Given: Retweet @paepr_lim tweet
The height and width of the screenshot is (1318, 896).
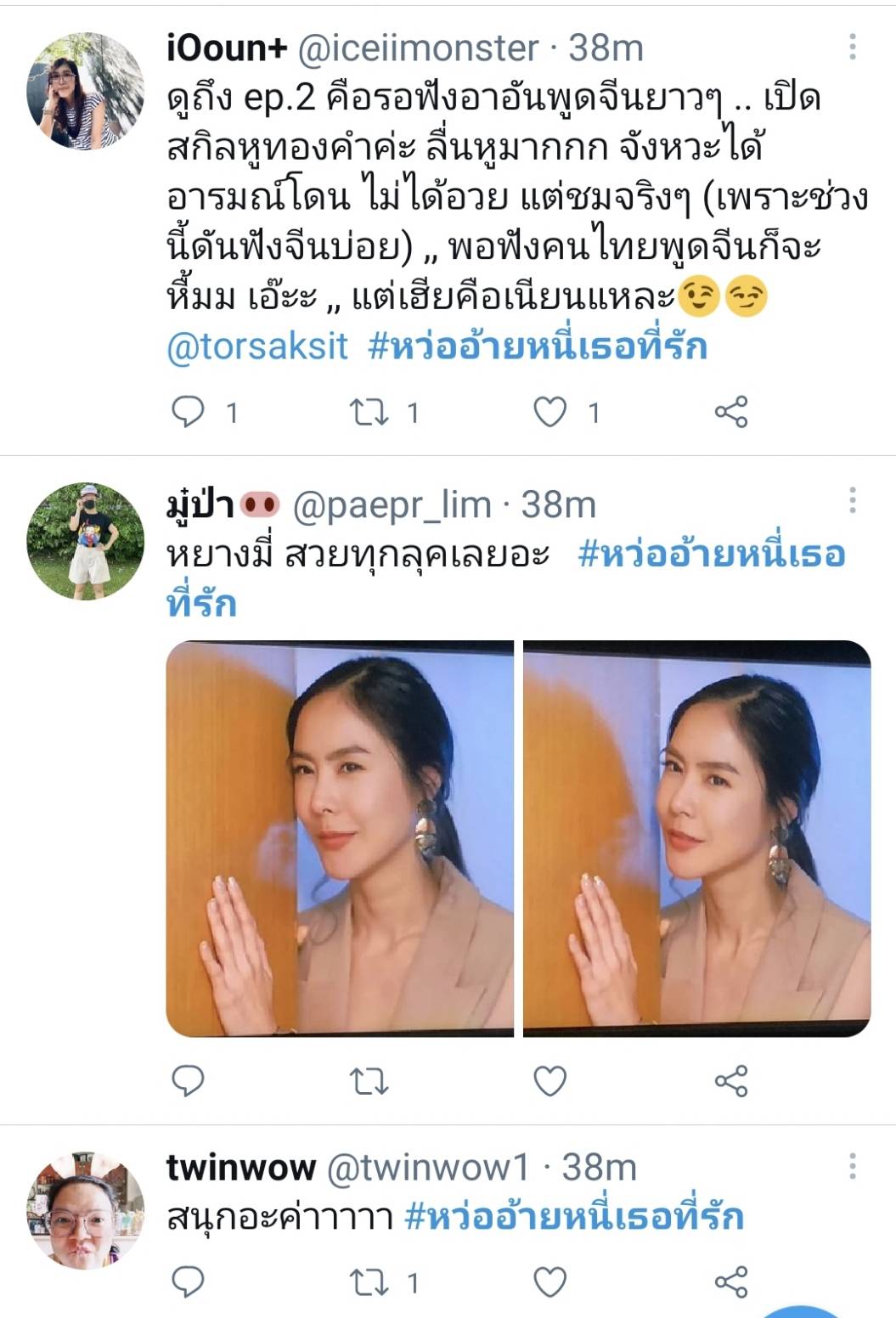Looking at the screenshot, I should tap(369, 1081).
